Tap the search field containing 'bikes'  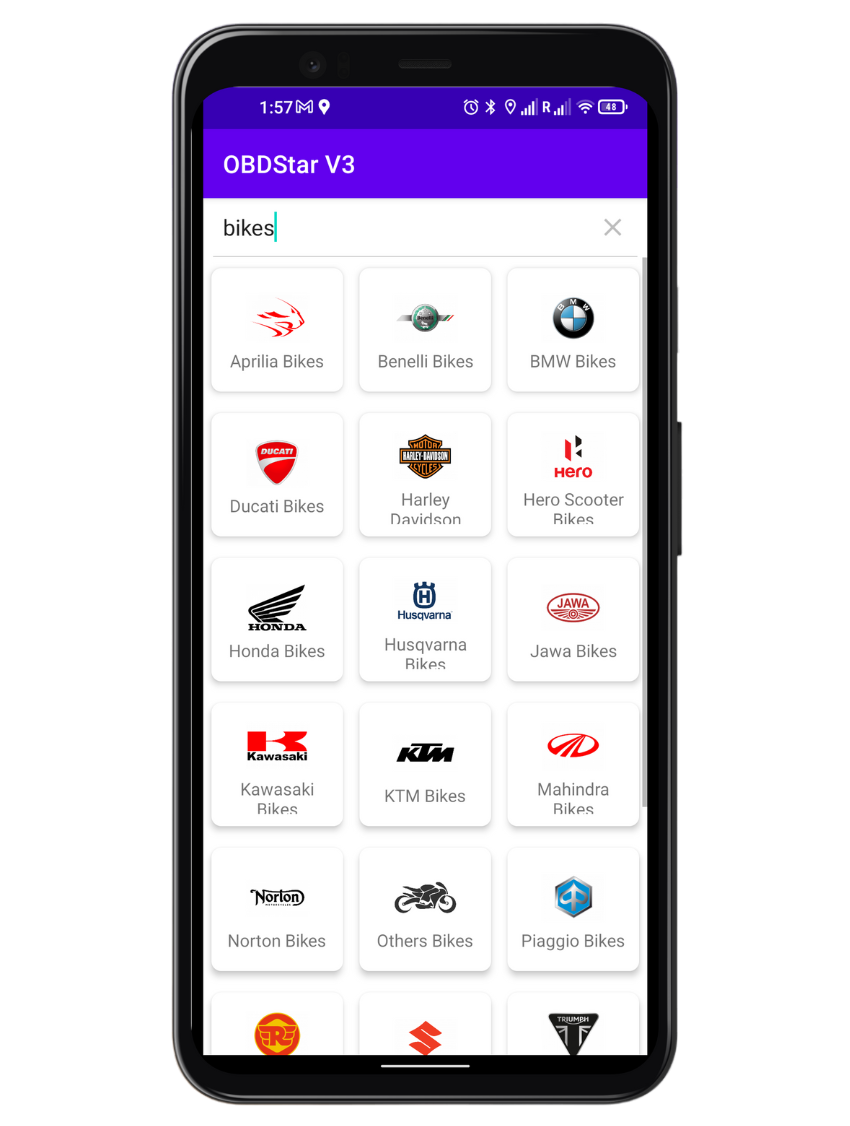[400, 228]
